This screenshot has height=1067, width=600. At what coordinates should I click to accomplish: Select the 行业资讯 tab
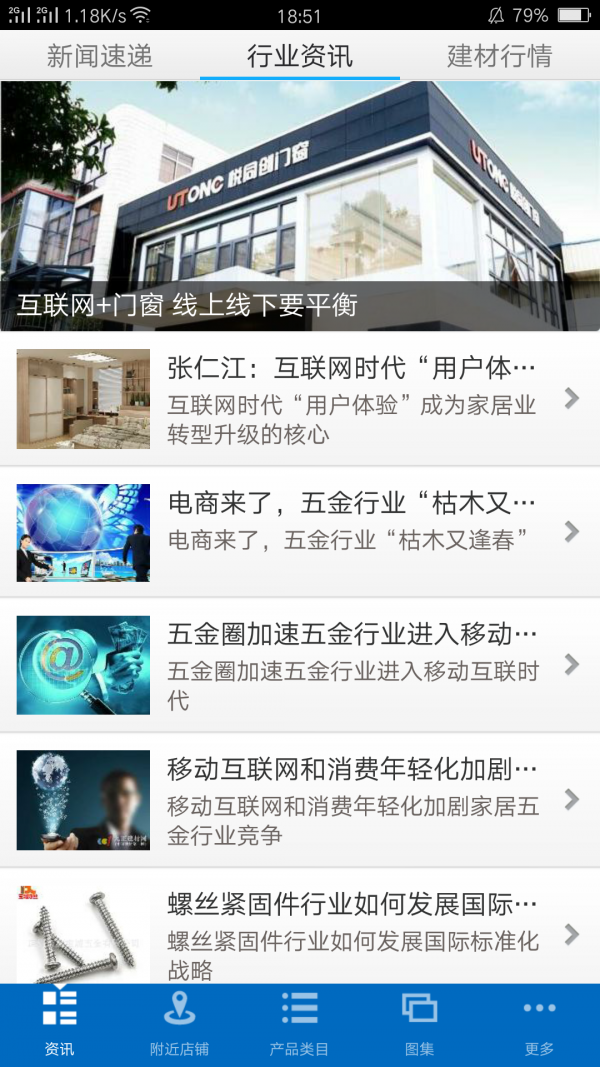pos(300,56)
